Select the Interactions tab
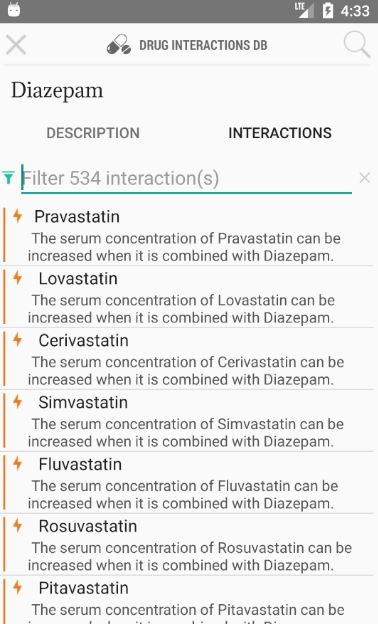The image size is (378, 624). point(280,133)
